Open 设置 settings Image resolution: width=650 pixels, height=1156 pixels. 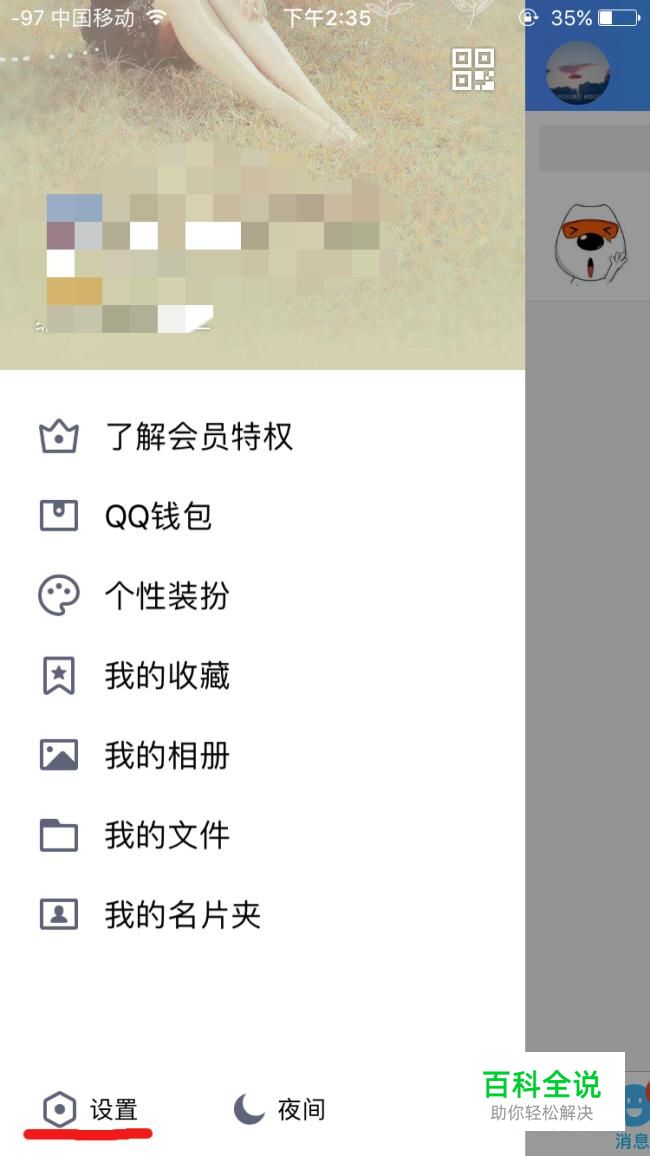pyautogui.click(x=90, y=1110)
